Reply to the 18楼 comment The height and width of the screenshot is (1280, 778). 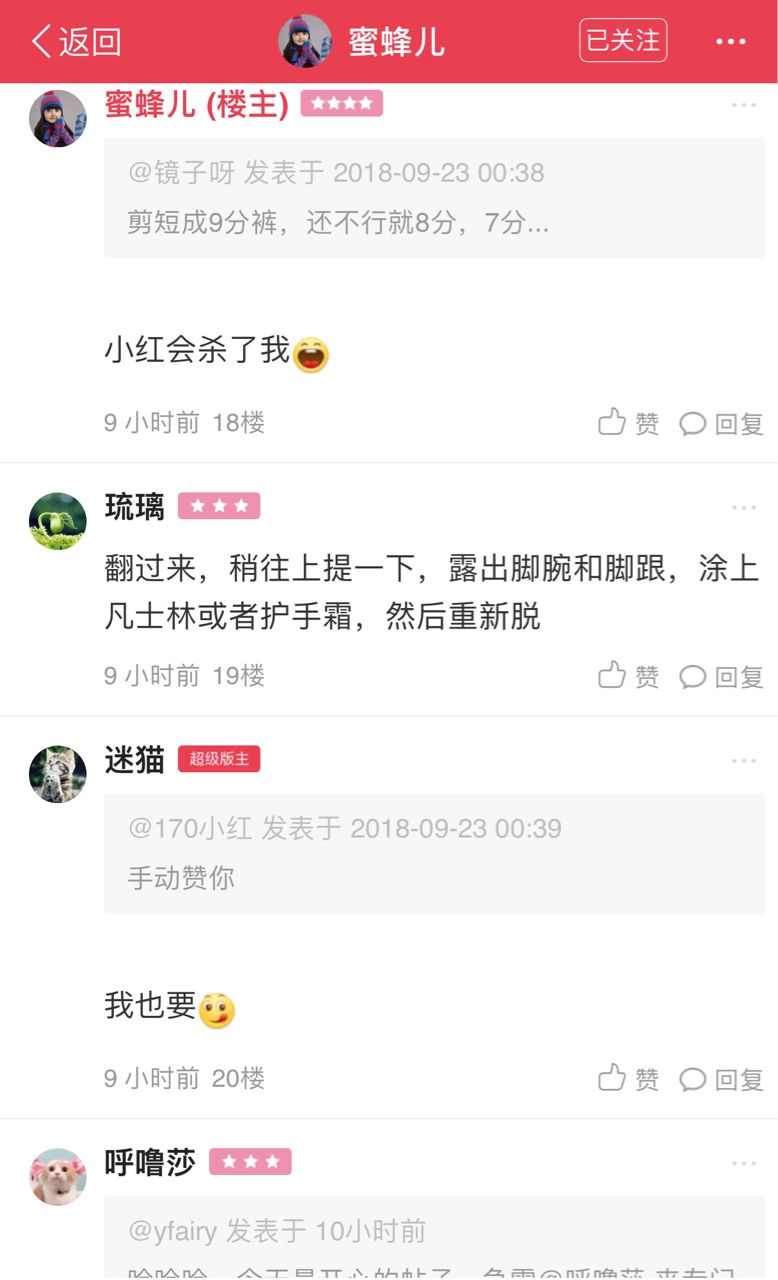[722, 423]
